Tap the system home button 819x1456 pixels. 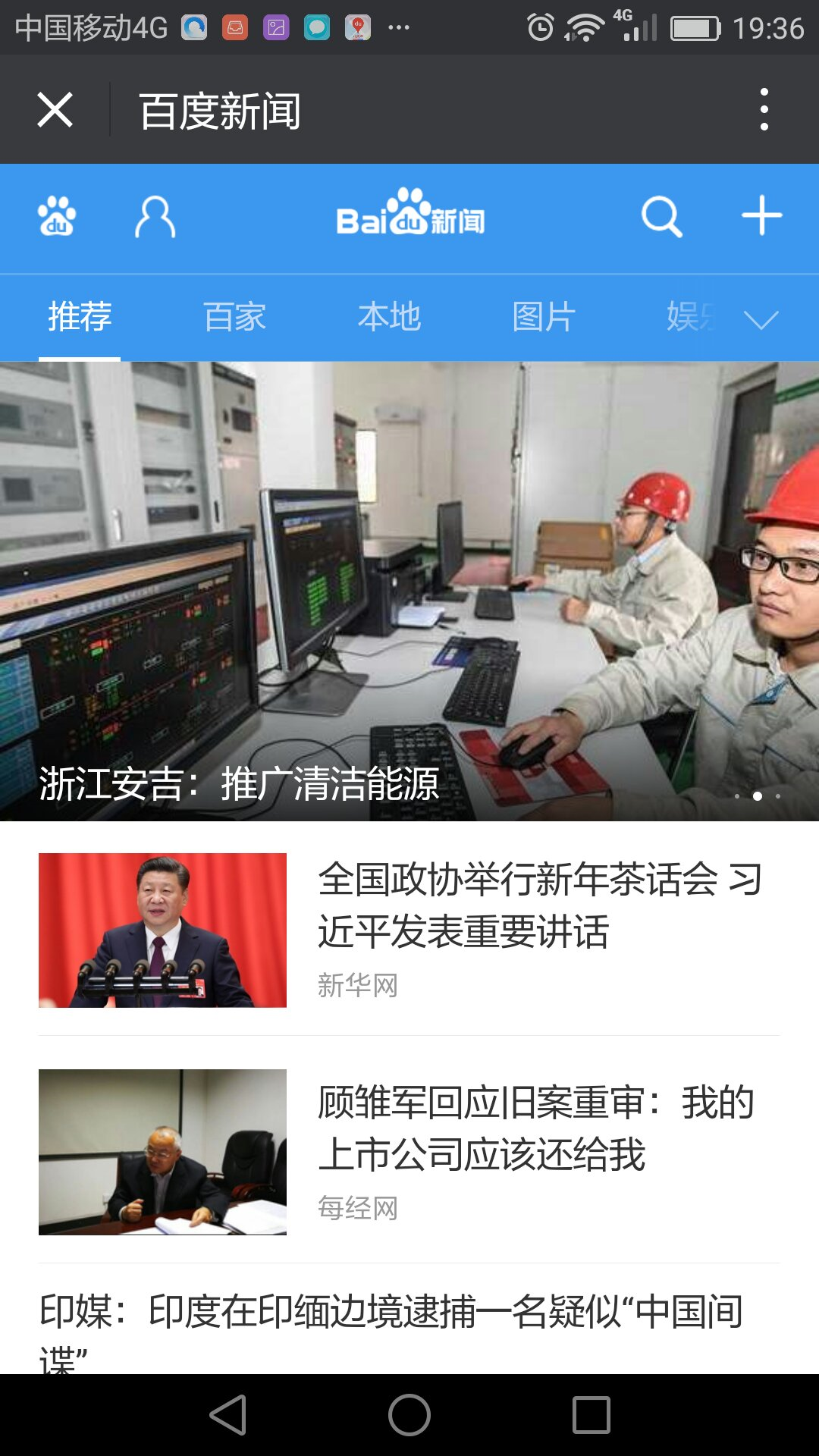(x=409, y=1415)
